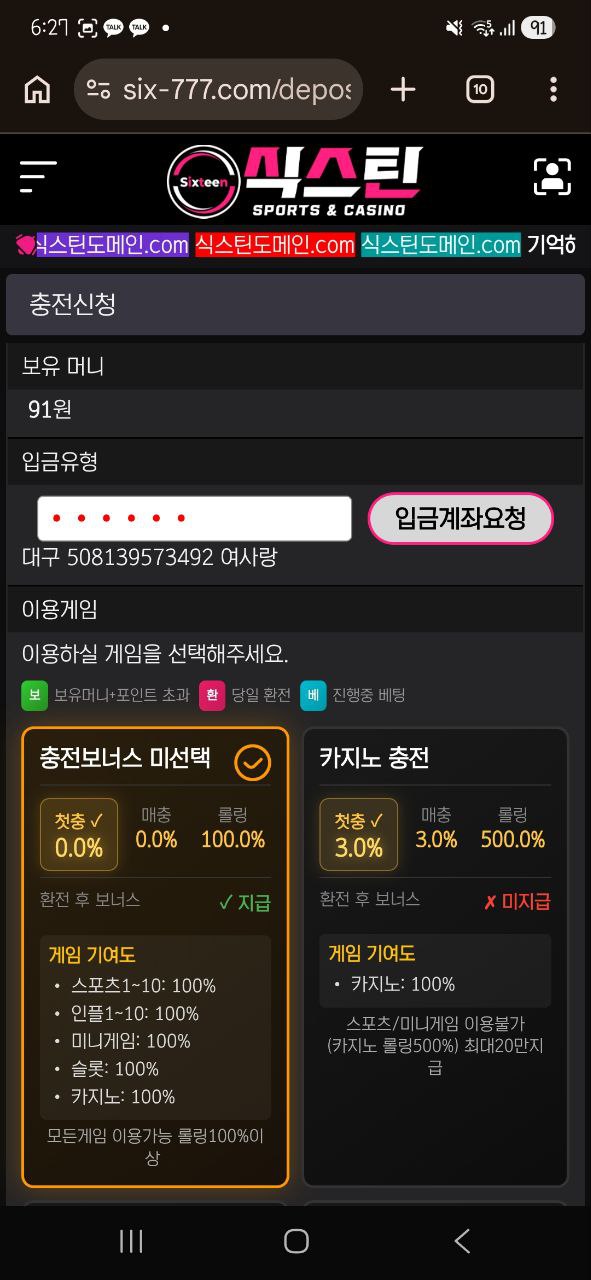Go to the browser home page
Screen dimensions: 591x1280
[37, 90]
